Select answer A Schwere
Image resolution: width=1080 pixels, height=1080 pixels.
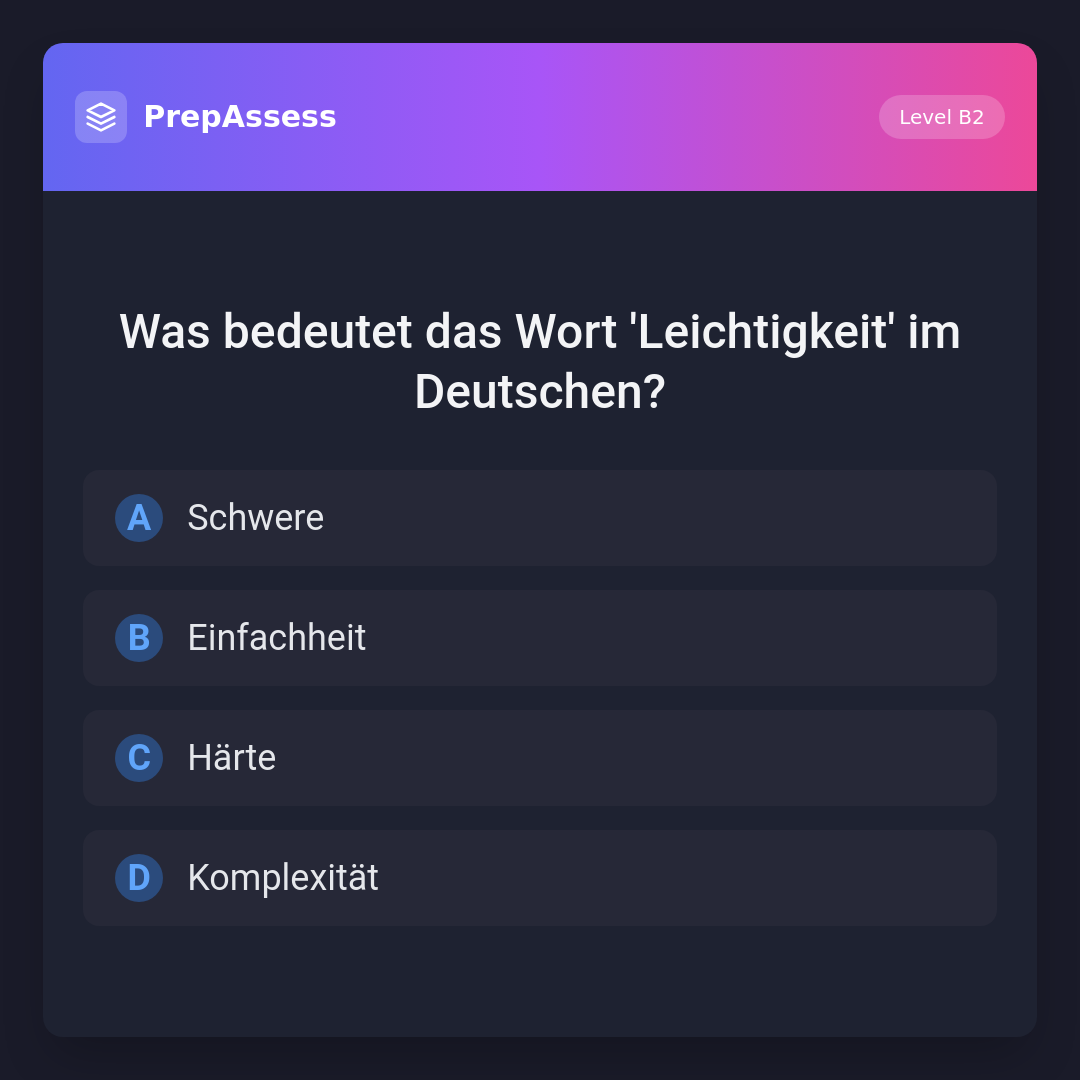tap(540, 518)
